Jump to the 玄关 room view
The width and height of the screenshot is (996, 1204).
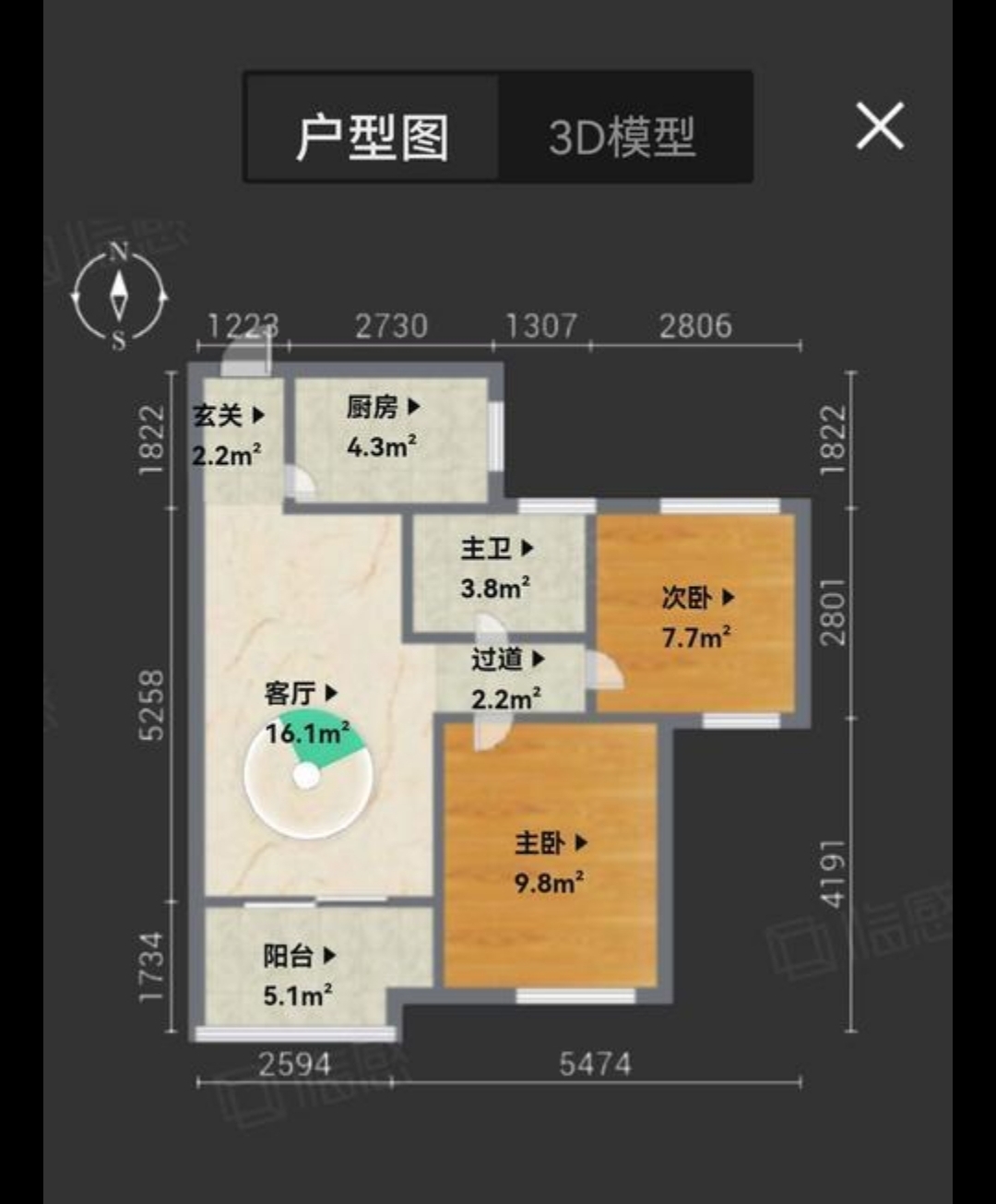[x=228, y=416]
